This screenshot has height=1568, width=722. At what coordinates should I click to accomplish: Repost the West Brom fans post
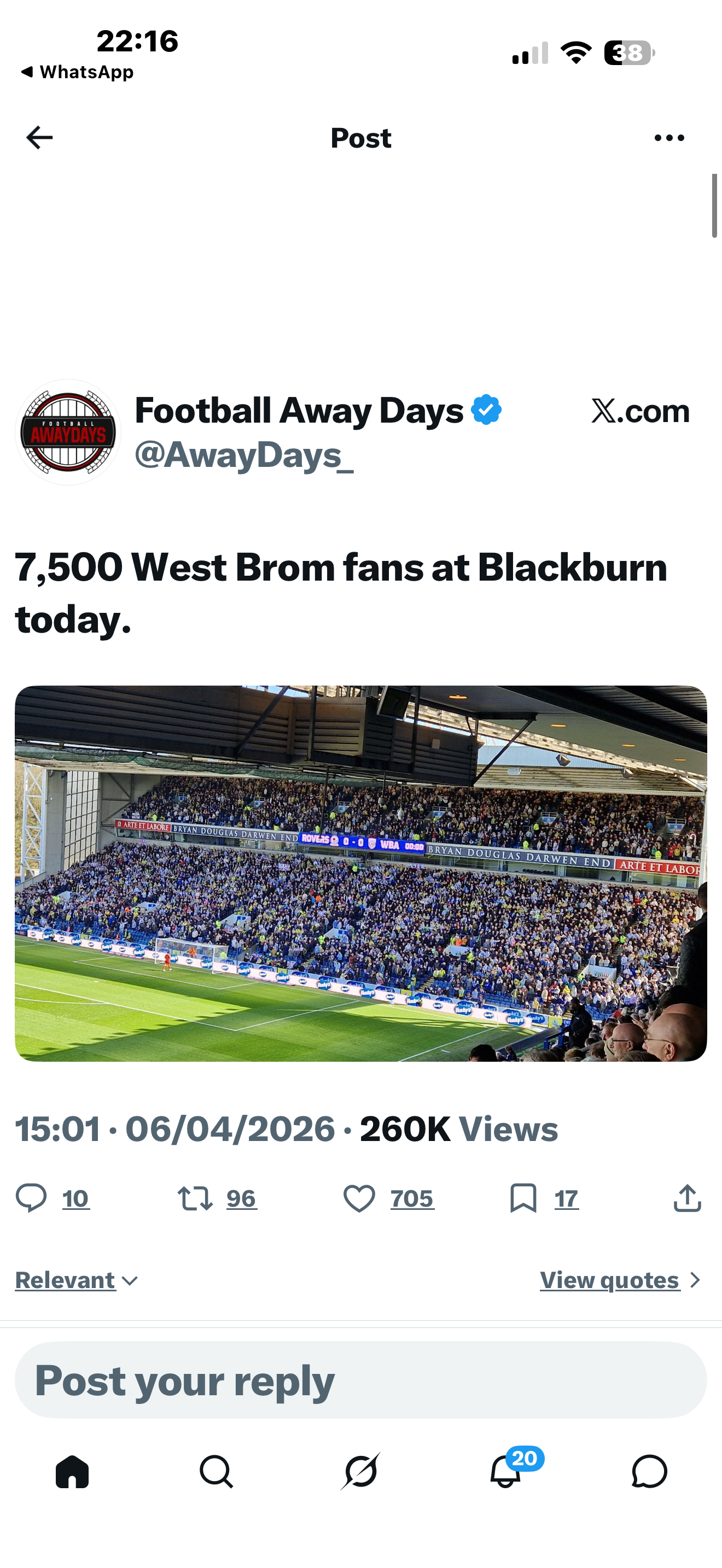click(195, 1198)
